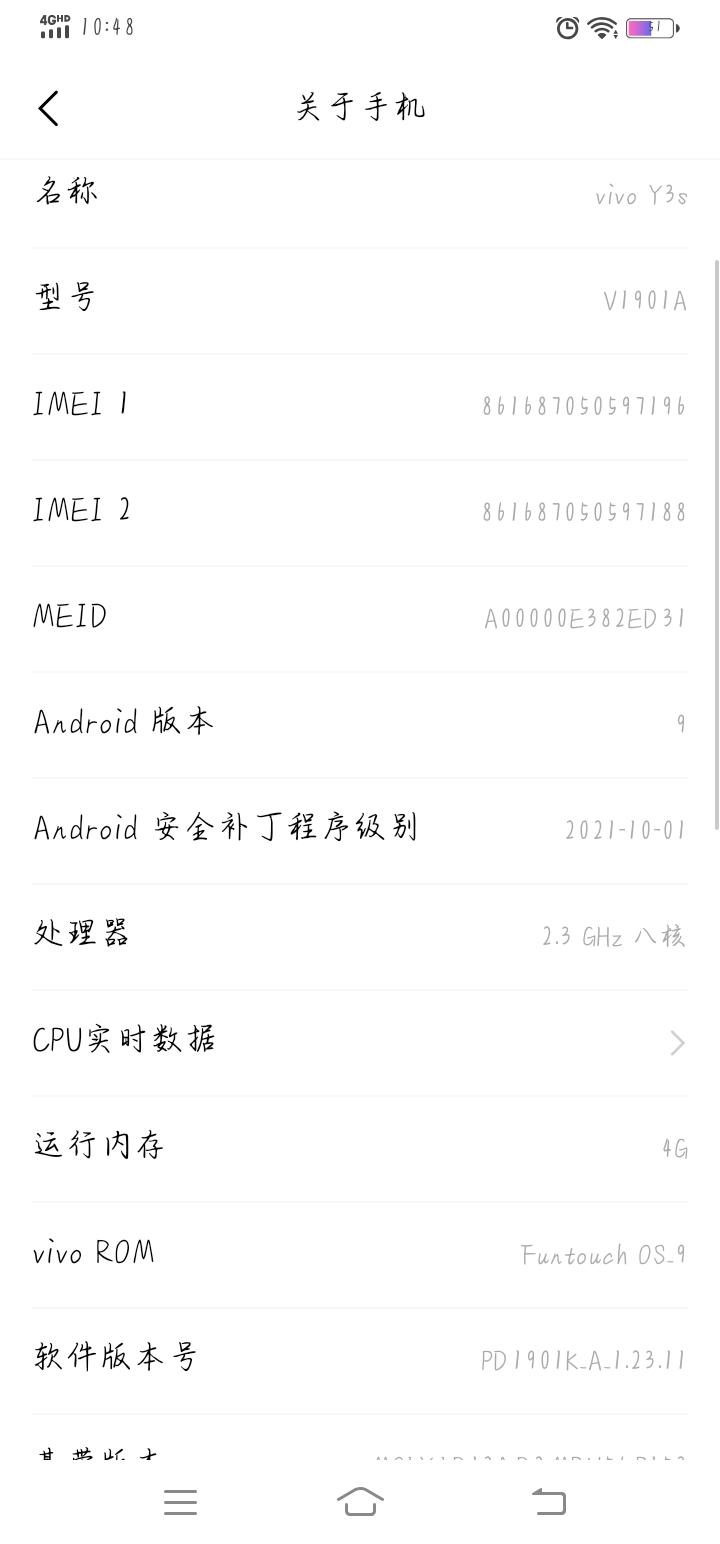Tap the alarm clock icon in status bar

click(x=566, y=28)
